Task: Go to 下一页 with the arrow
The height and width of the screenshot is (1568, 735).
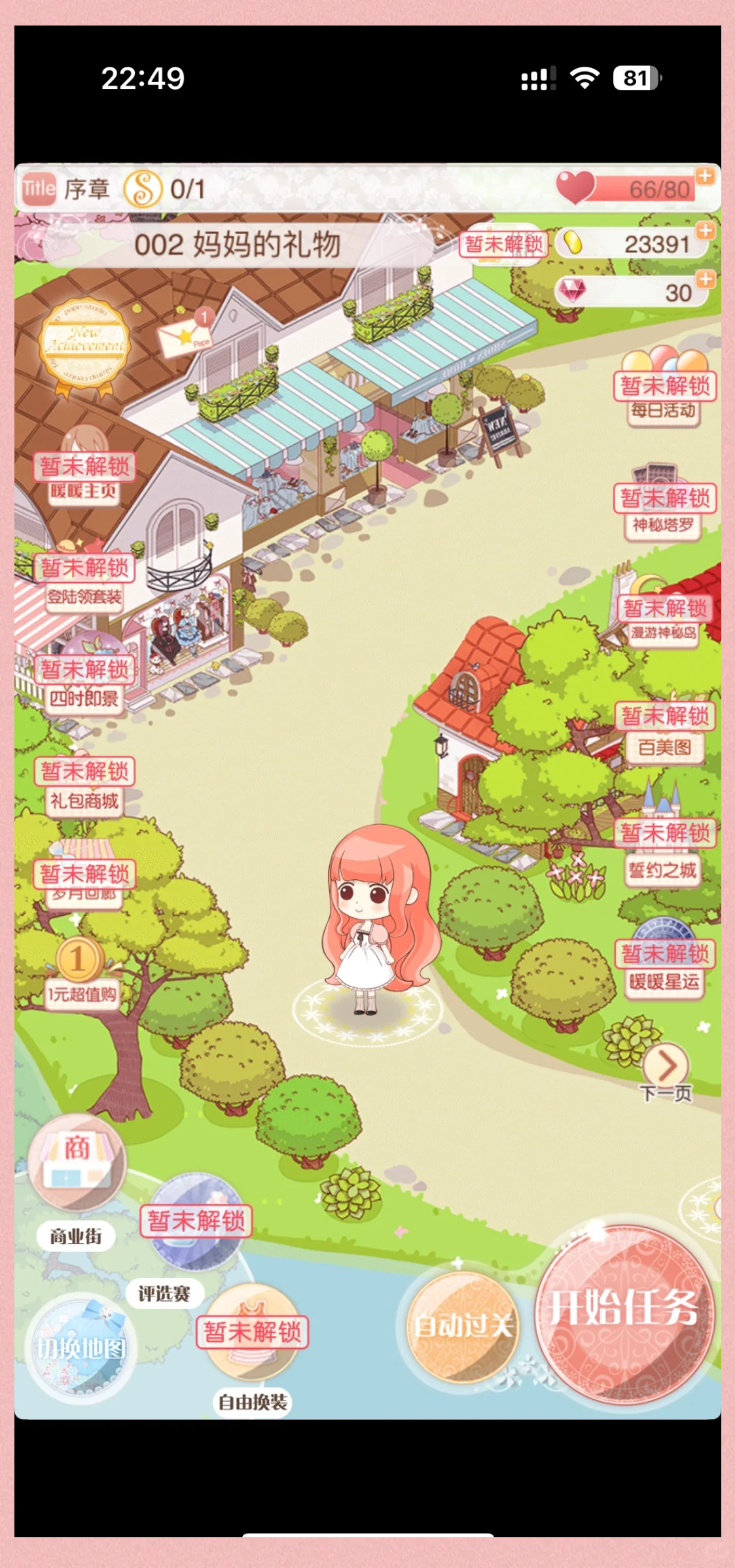Action: (666, 1065)
